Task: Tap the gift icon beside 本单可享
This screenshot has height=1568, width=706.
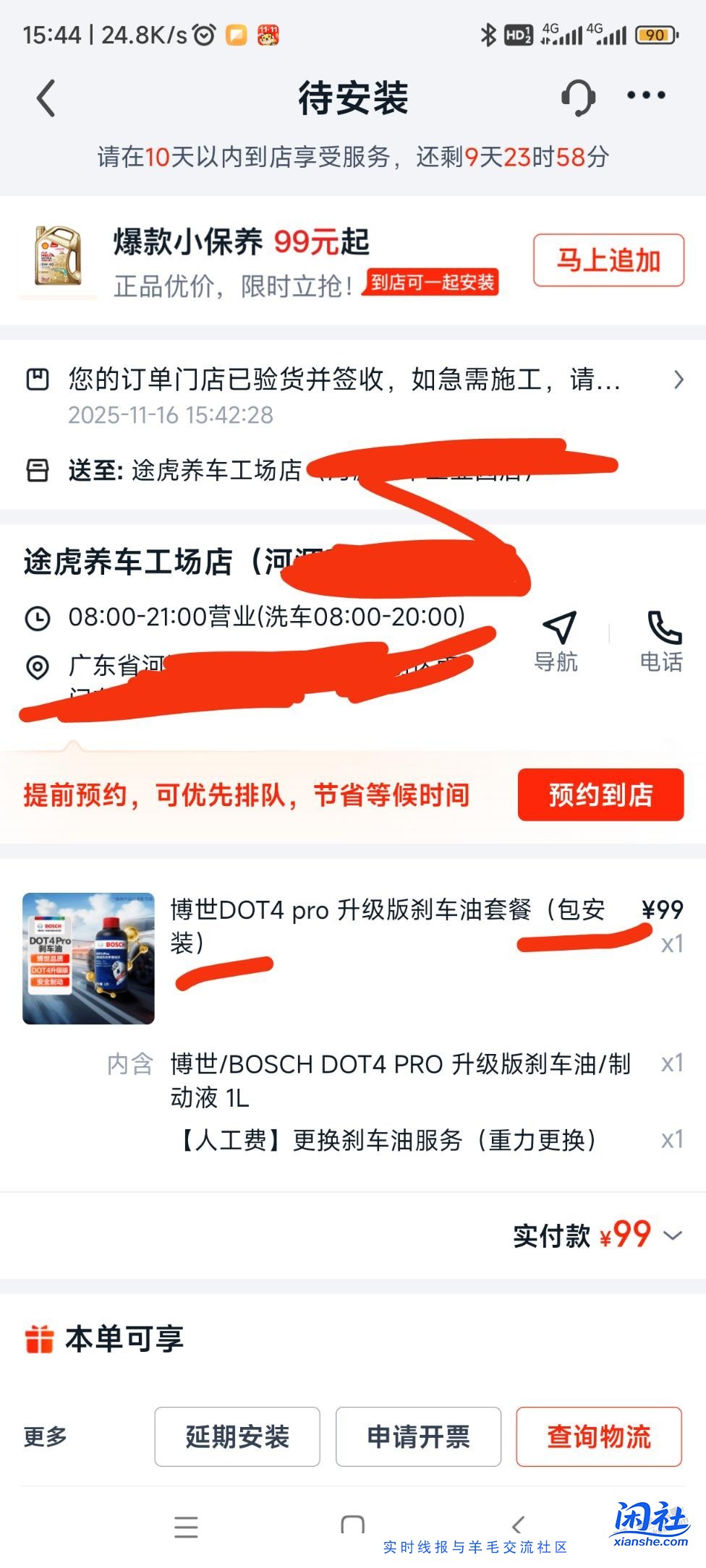Action: tap(38, 1337)
